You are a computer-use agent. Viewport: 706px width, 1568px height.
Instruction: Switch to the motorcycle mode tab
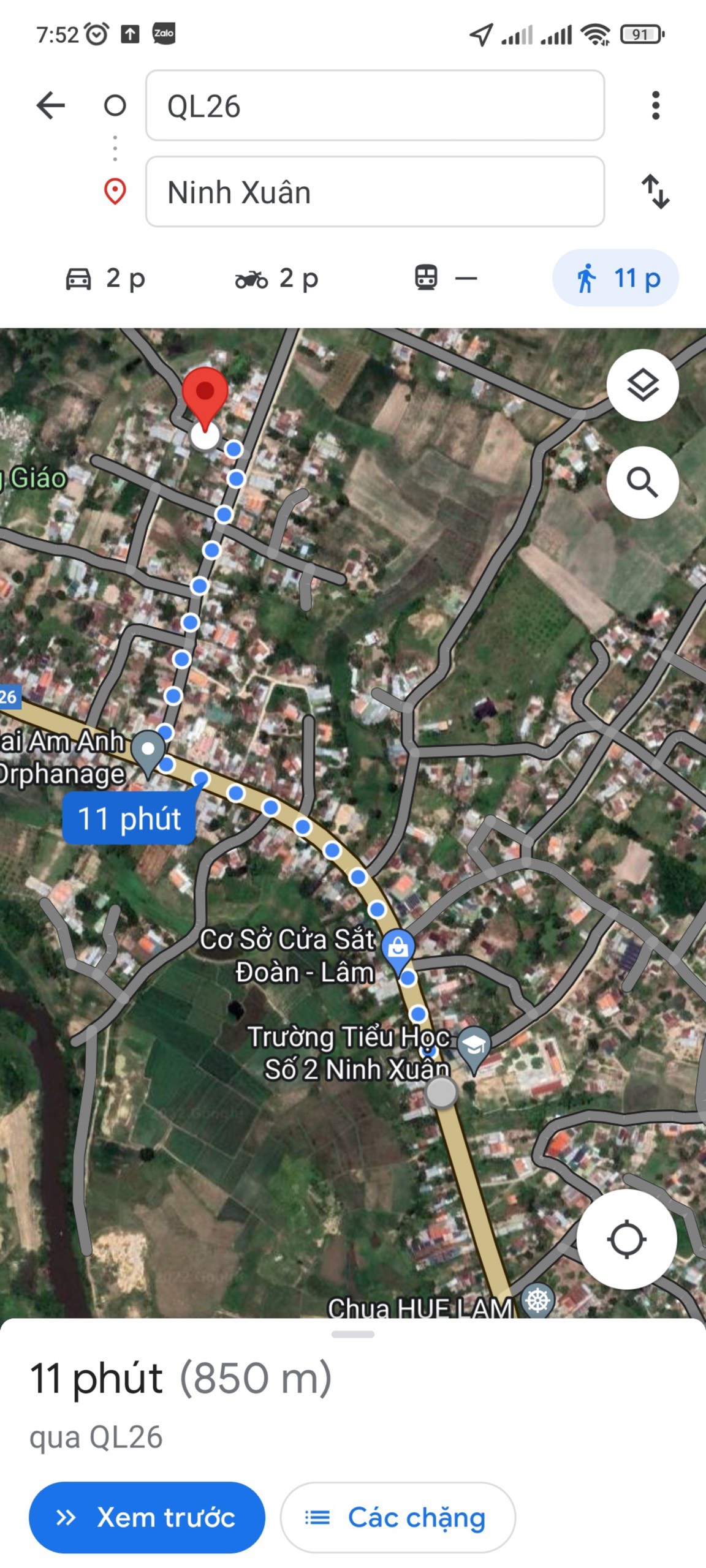(x=277, y=279)
